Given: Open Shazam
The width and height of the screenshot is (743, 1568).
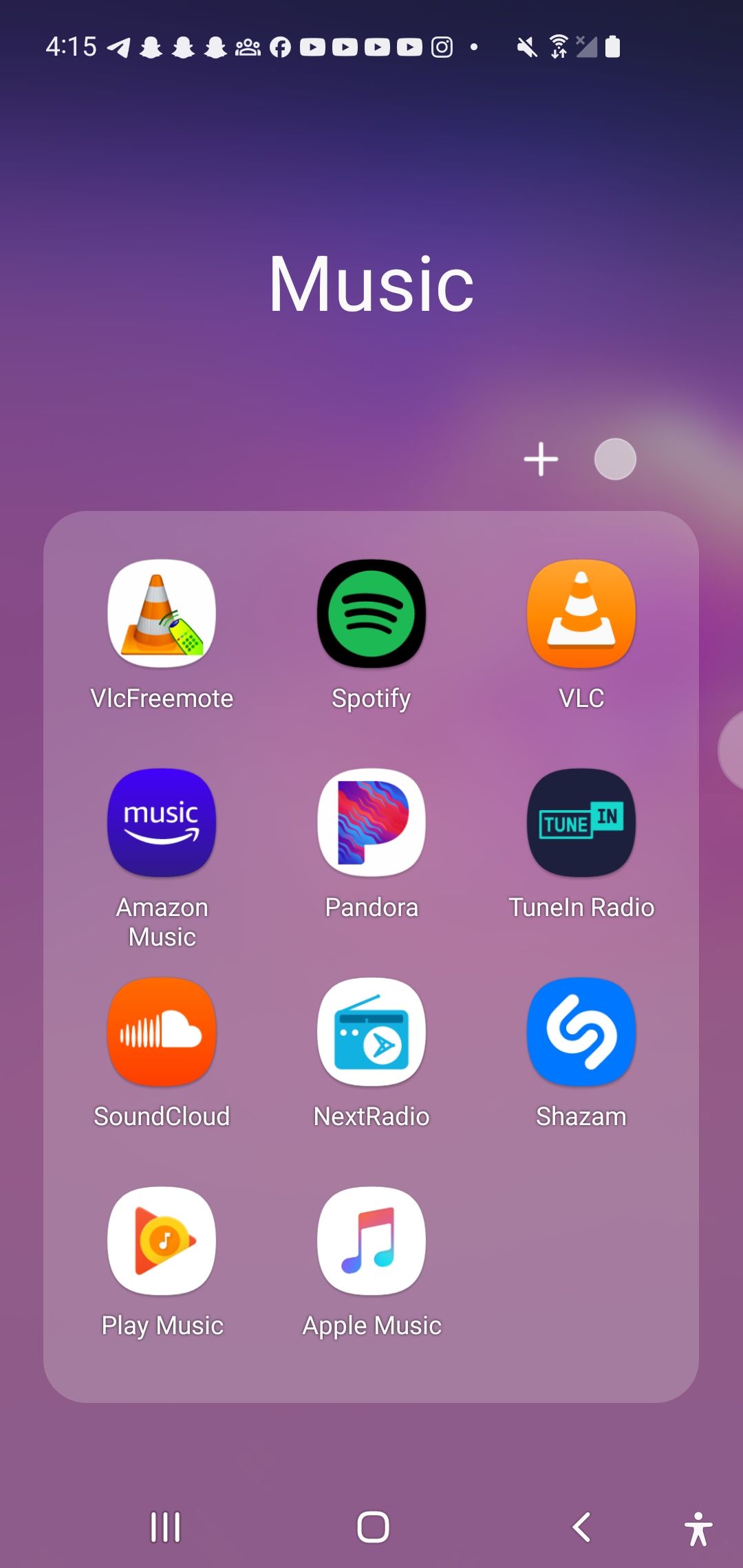Looking at the screenshot, I should (581, 1032).
